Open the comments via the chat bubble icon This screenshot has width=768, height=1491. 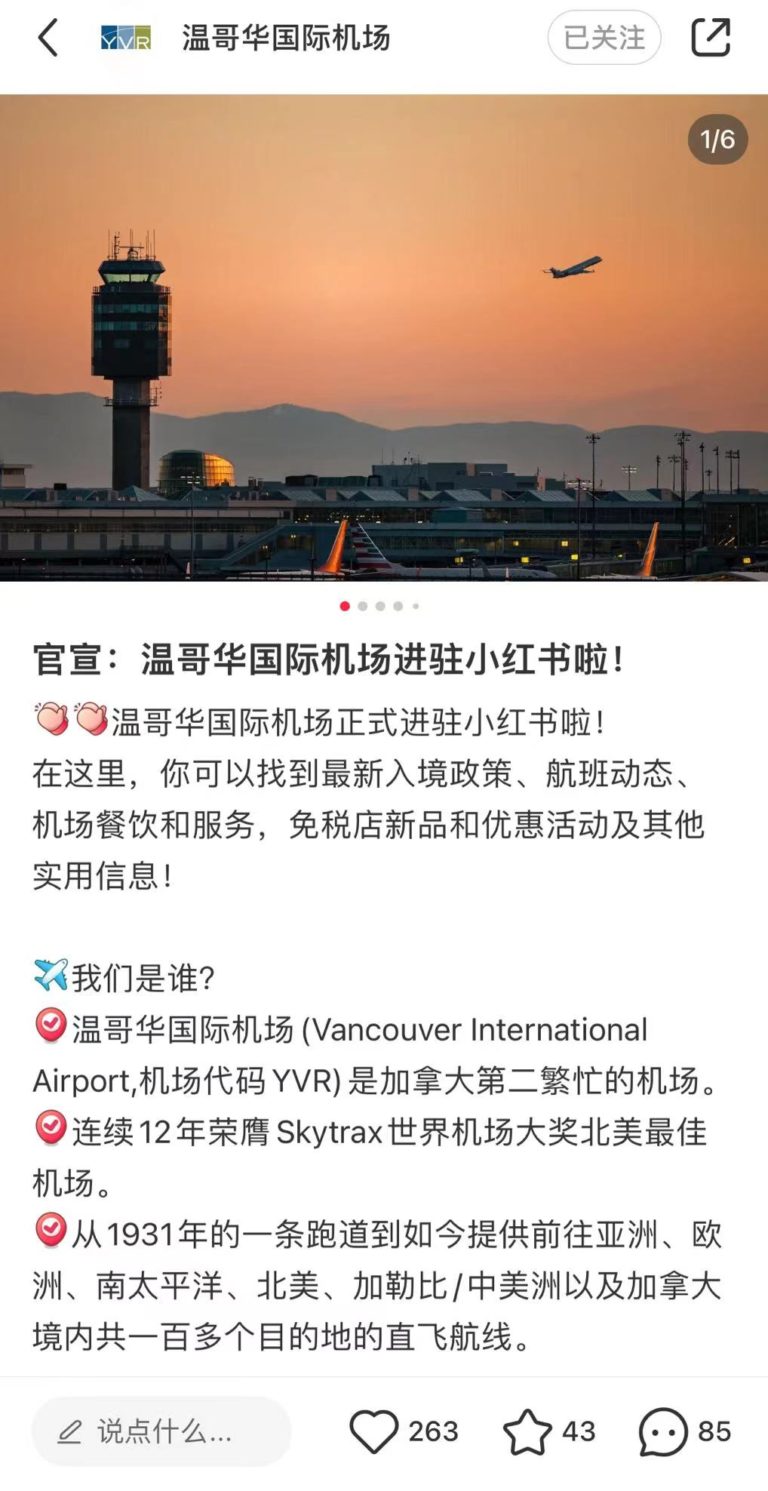[x=663, y=1432]
